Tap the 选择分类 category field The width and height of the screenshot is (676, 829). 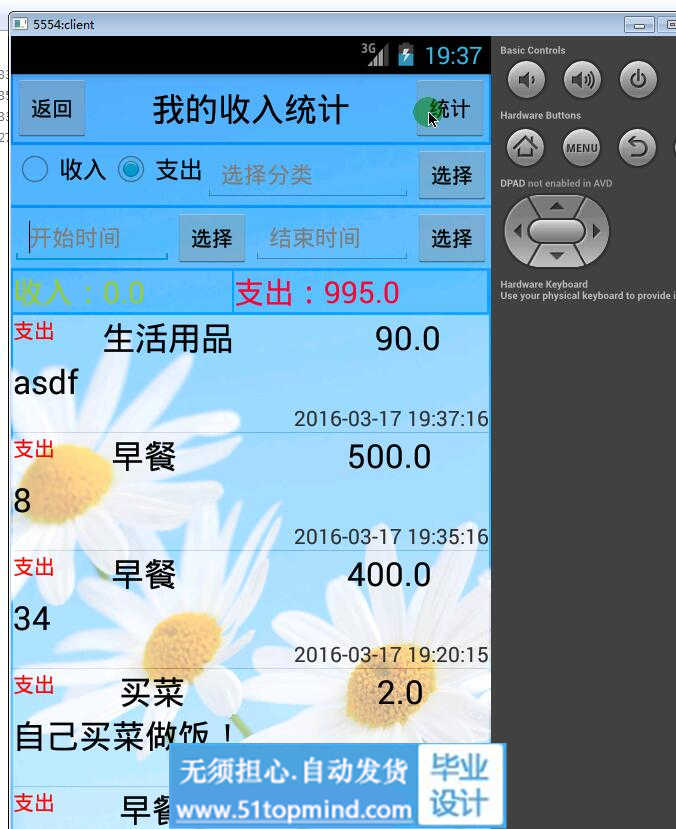pyautogui.click(x=307, y=176)
